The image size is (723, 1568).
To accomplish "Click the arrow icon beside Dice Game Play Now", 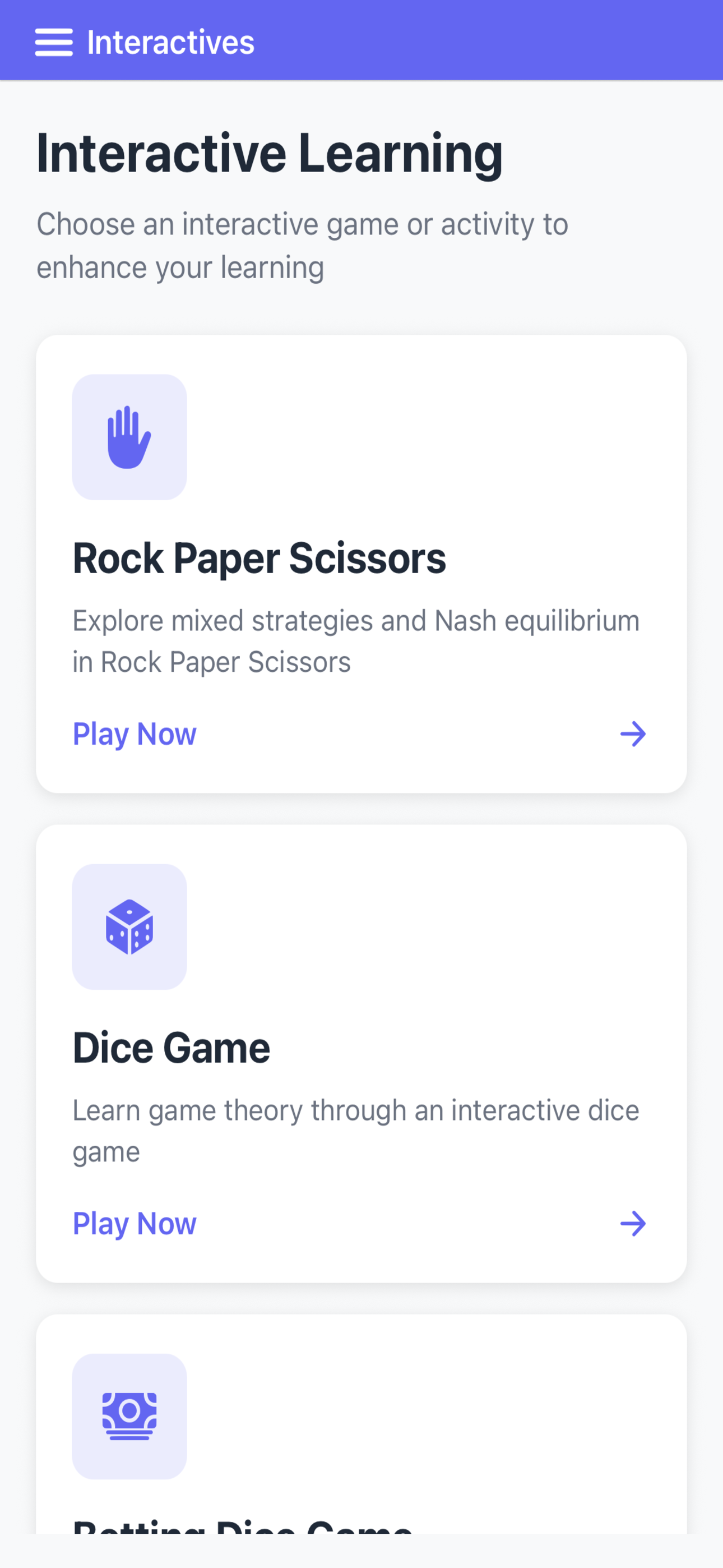I will coord(633,1224).
